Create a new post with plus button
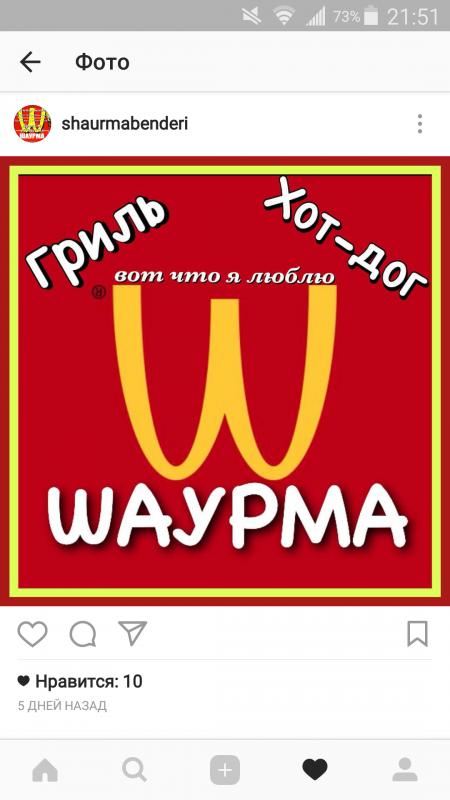Screen dimensions: 450x800 click(225, 770)
